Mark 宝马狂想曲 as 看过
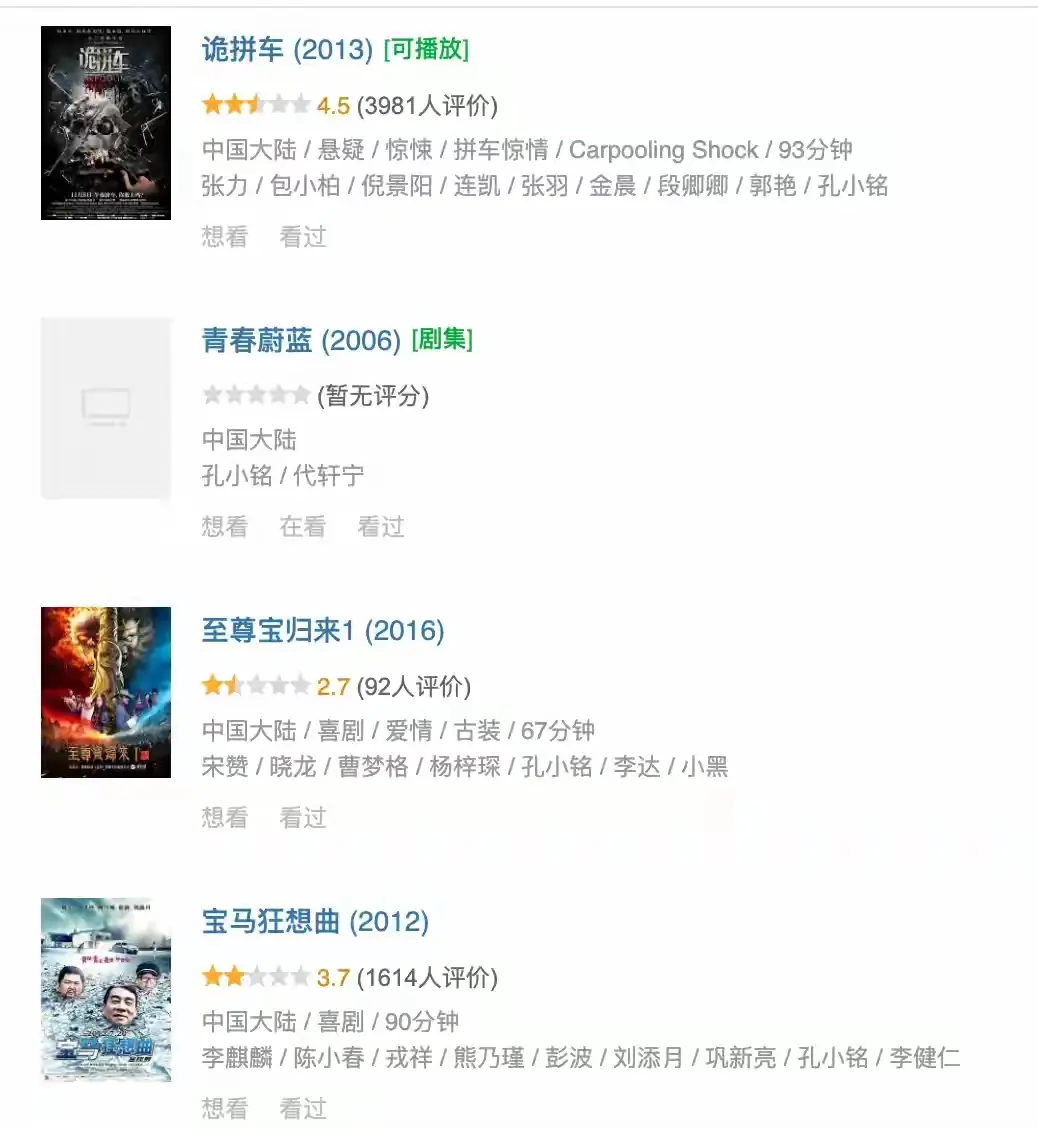 pyautogui.click(x=303, y=1108)
